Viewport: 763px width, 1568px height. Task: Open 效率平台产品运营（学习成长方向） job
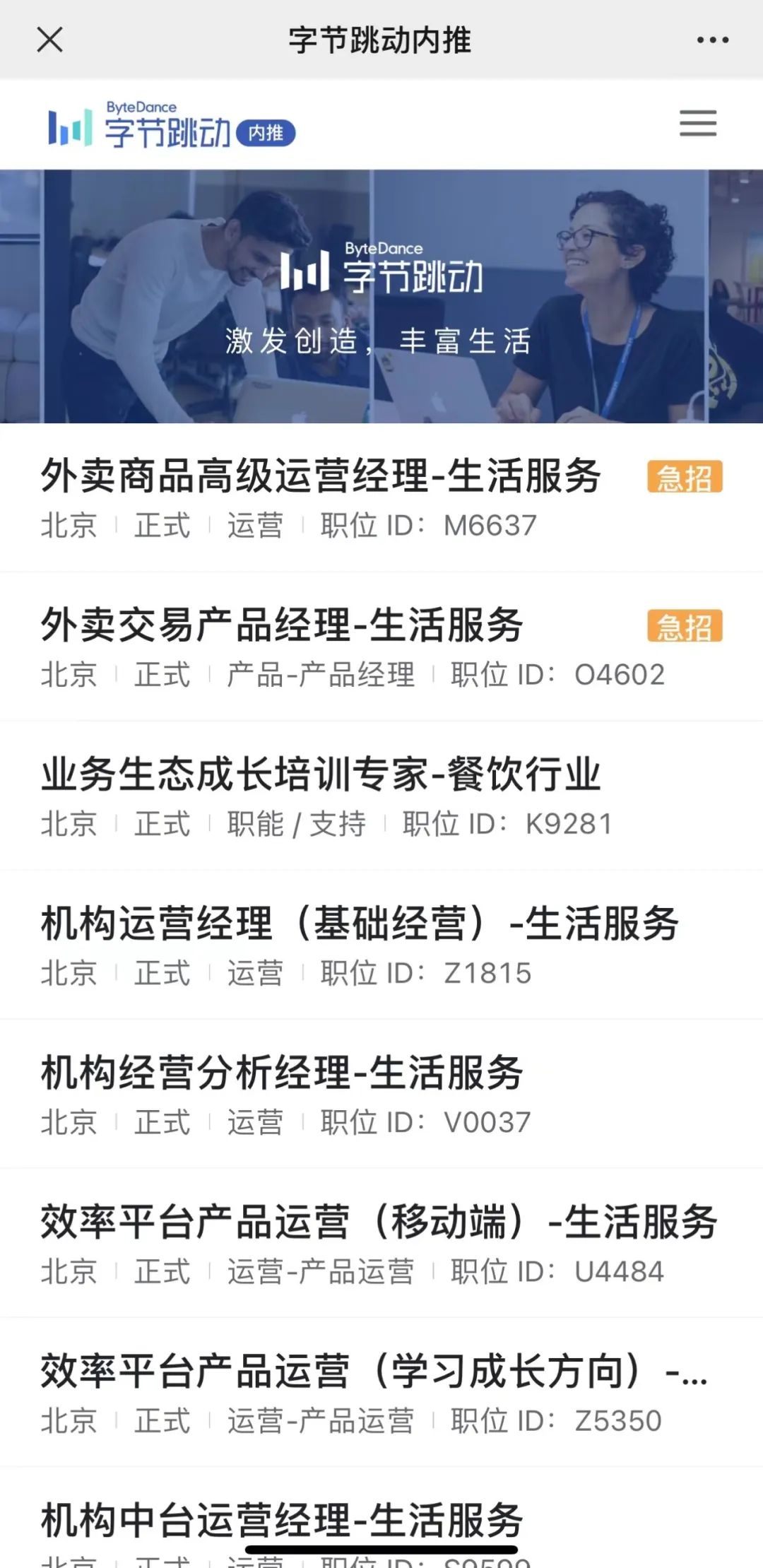coord(373,1371)
